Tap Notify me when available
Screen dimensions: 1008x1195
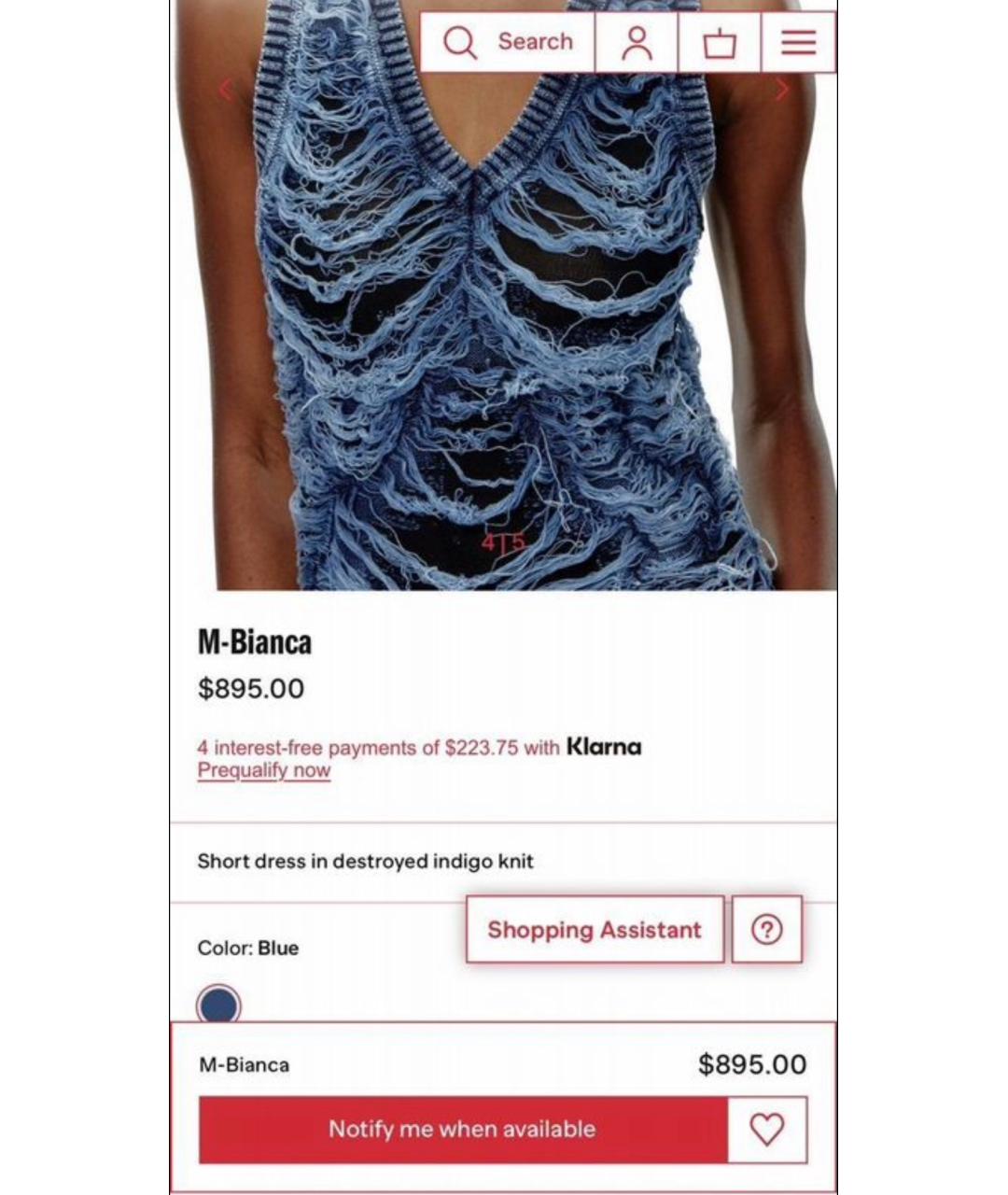462,1130
